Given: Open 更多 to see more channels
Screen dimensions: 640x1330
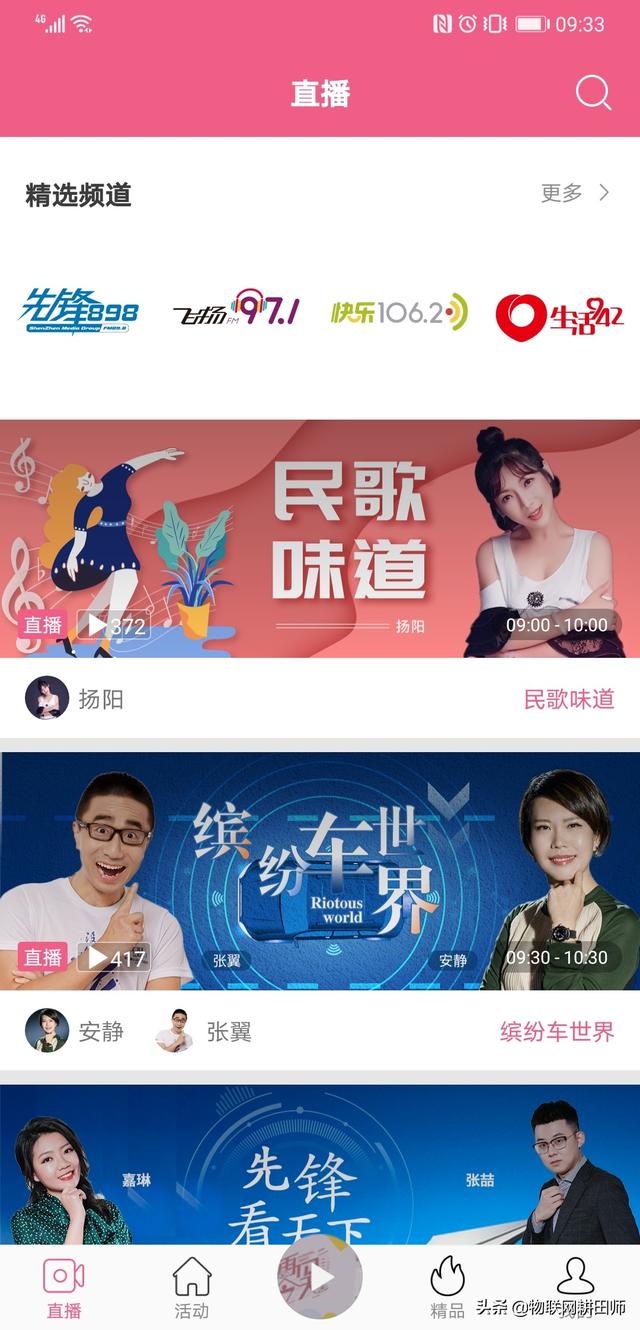Looking at the screenshot, I should 575,193.
